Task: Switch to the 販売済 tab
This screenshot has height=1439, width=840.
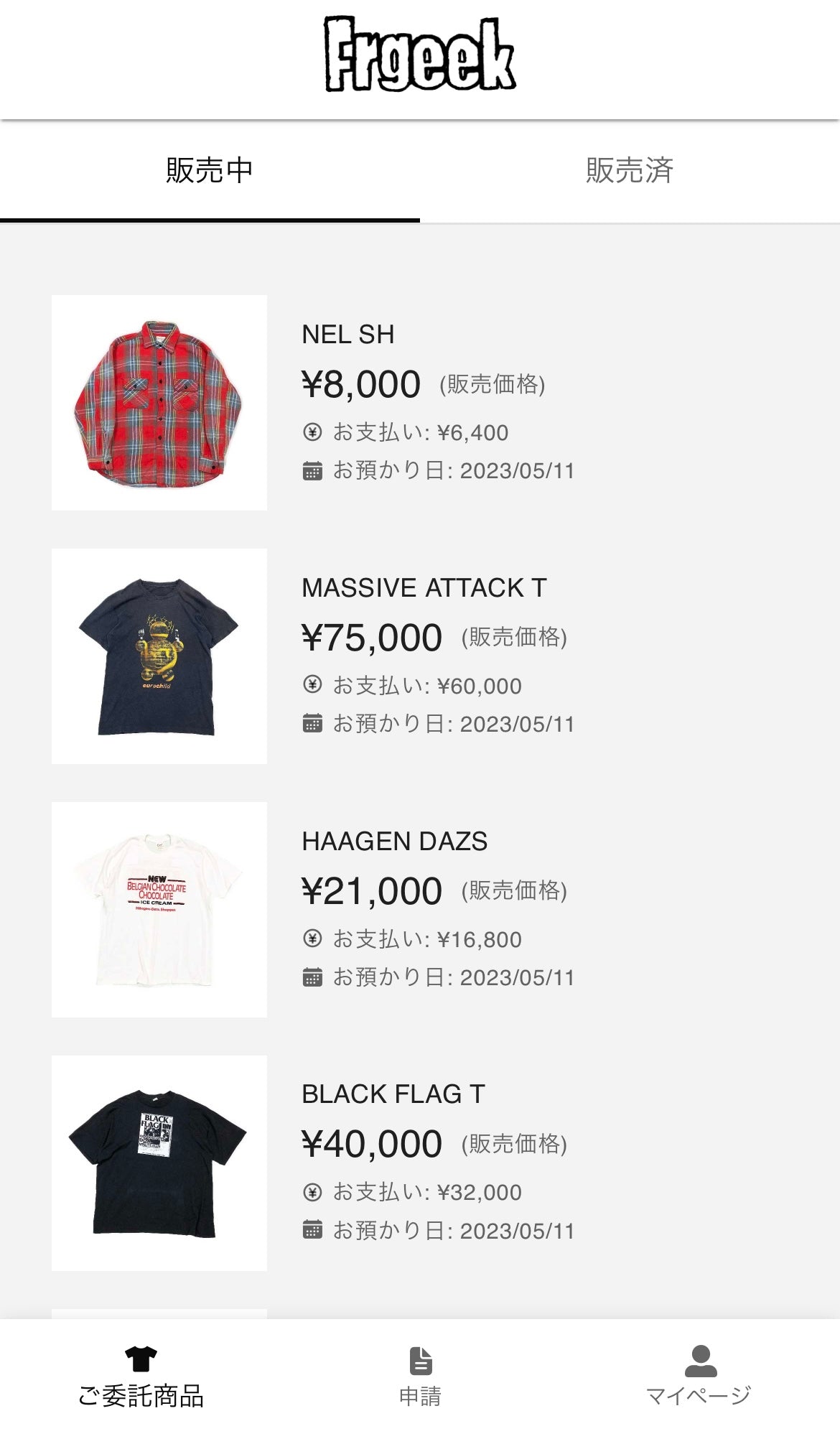Action: coord(630,170)
